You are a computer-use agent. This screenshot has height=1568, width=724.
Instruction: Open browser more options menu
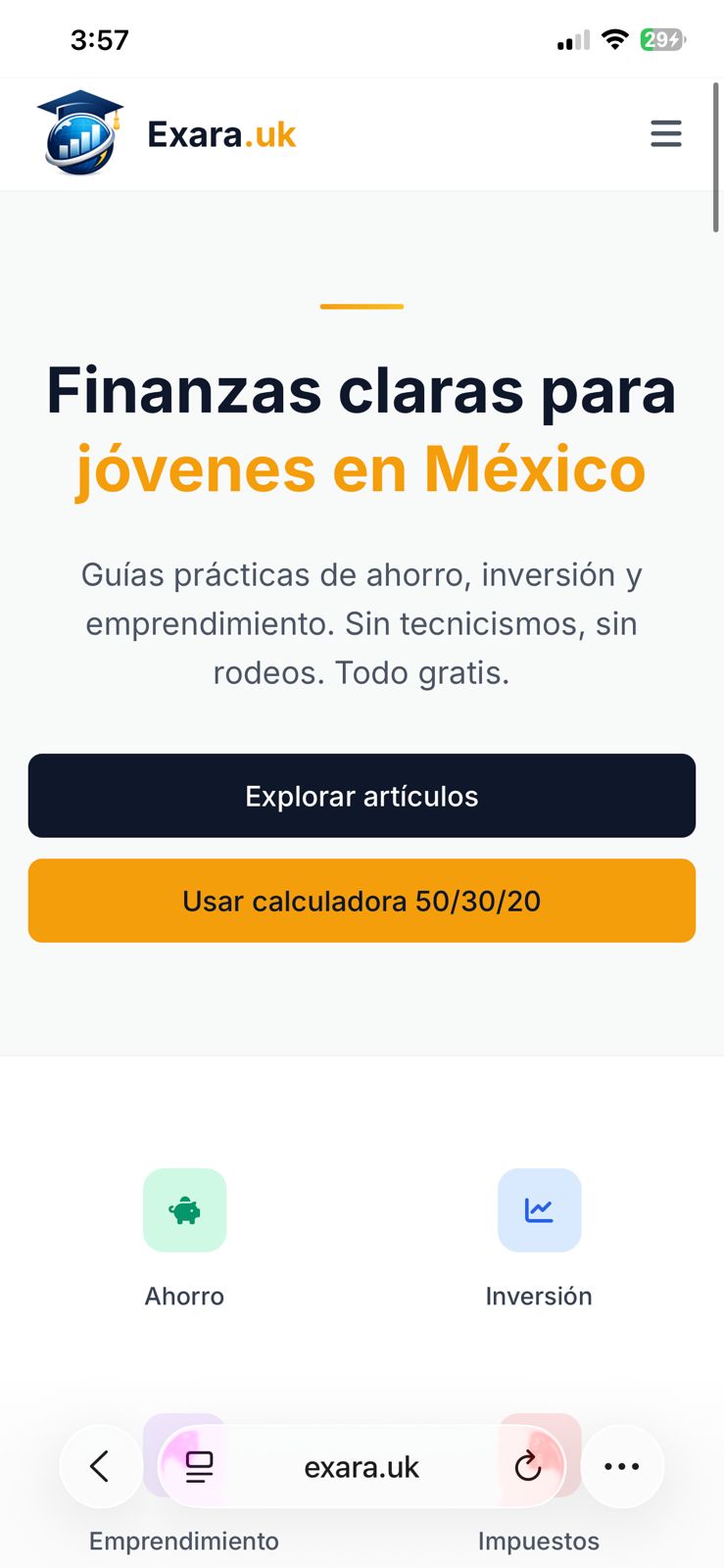(622, 1466)
